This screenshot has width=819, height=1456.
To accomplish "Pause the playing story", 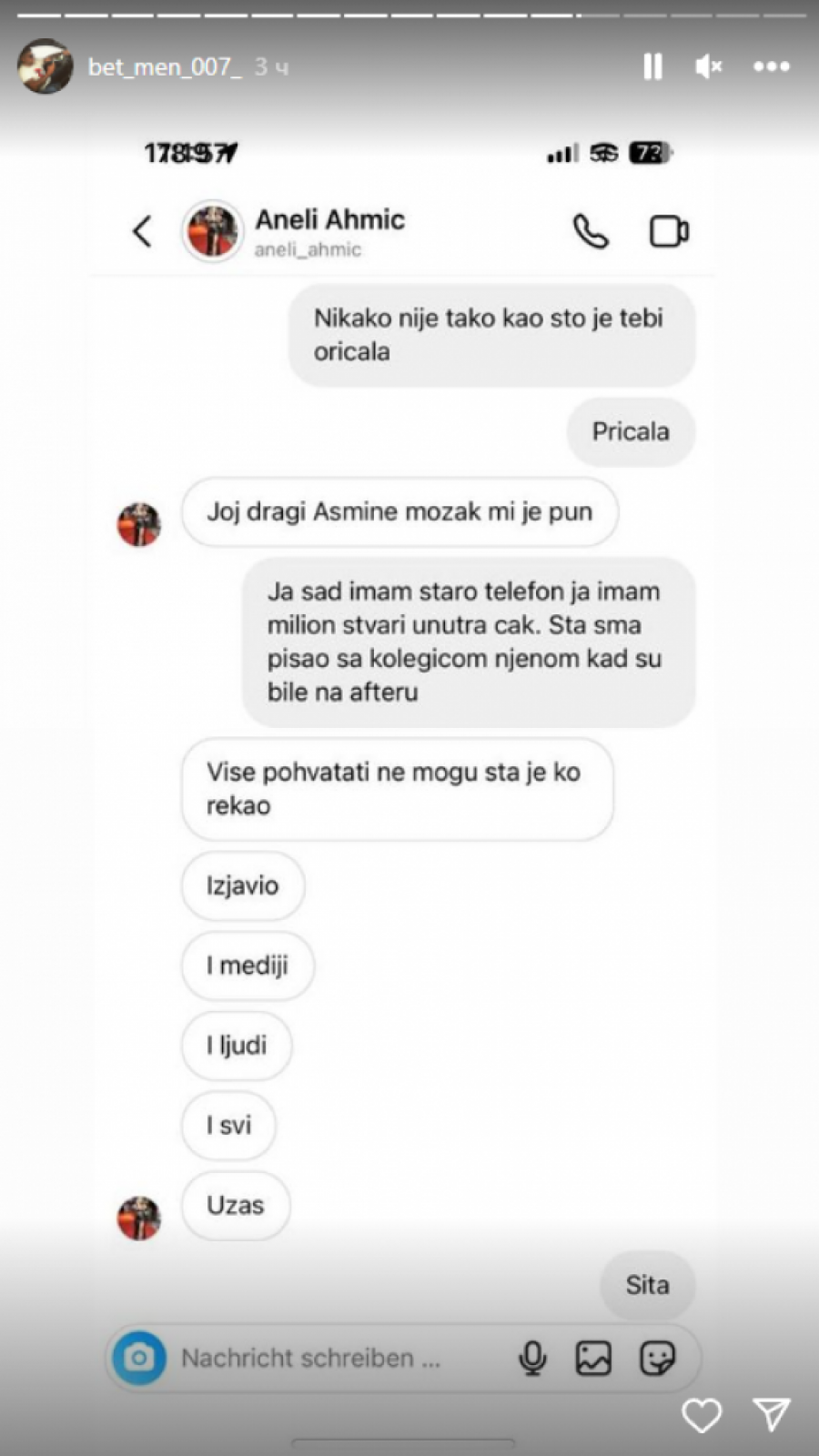I will (652, 66).
